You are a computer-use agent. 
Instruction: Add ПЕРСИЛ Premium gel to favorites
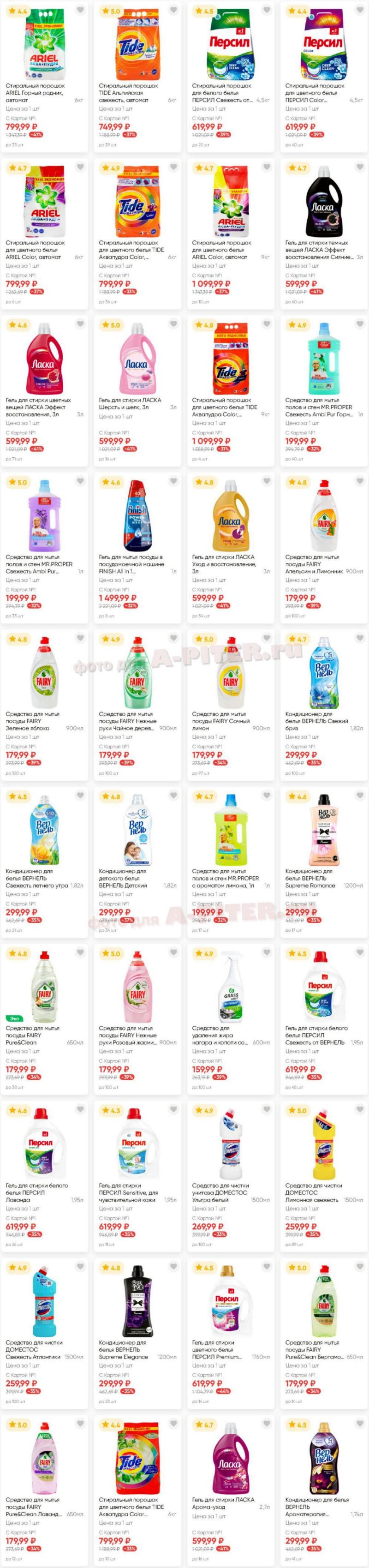(267, 1267)
